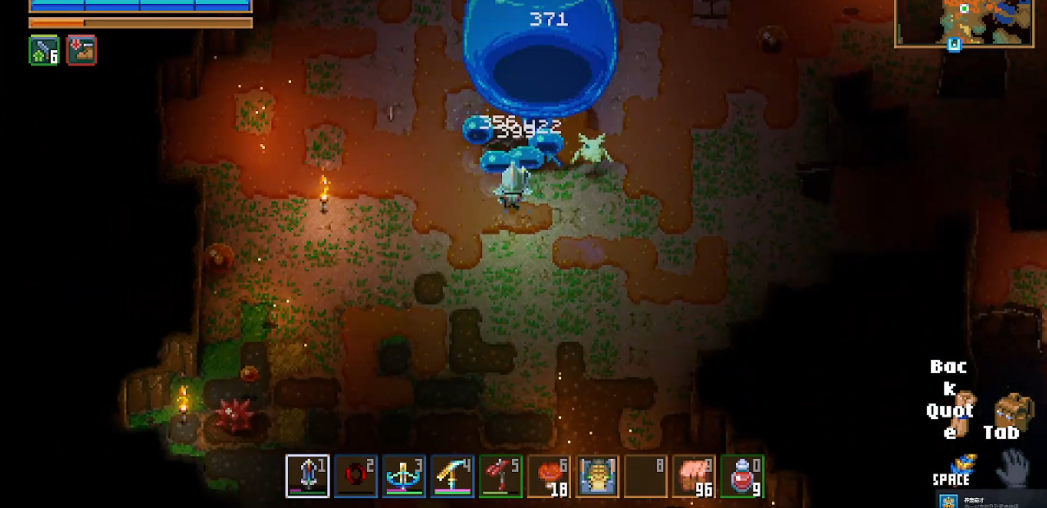
Task: Select hotbar slot 1 sword
Action: click(x=307, y=476)
